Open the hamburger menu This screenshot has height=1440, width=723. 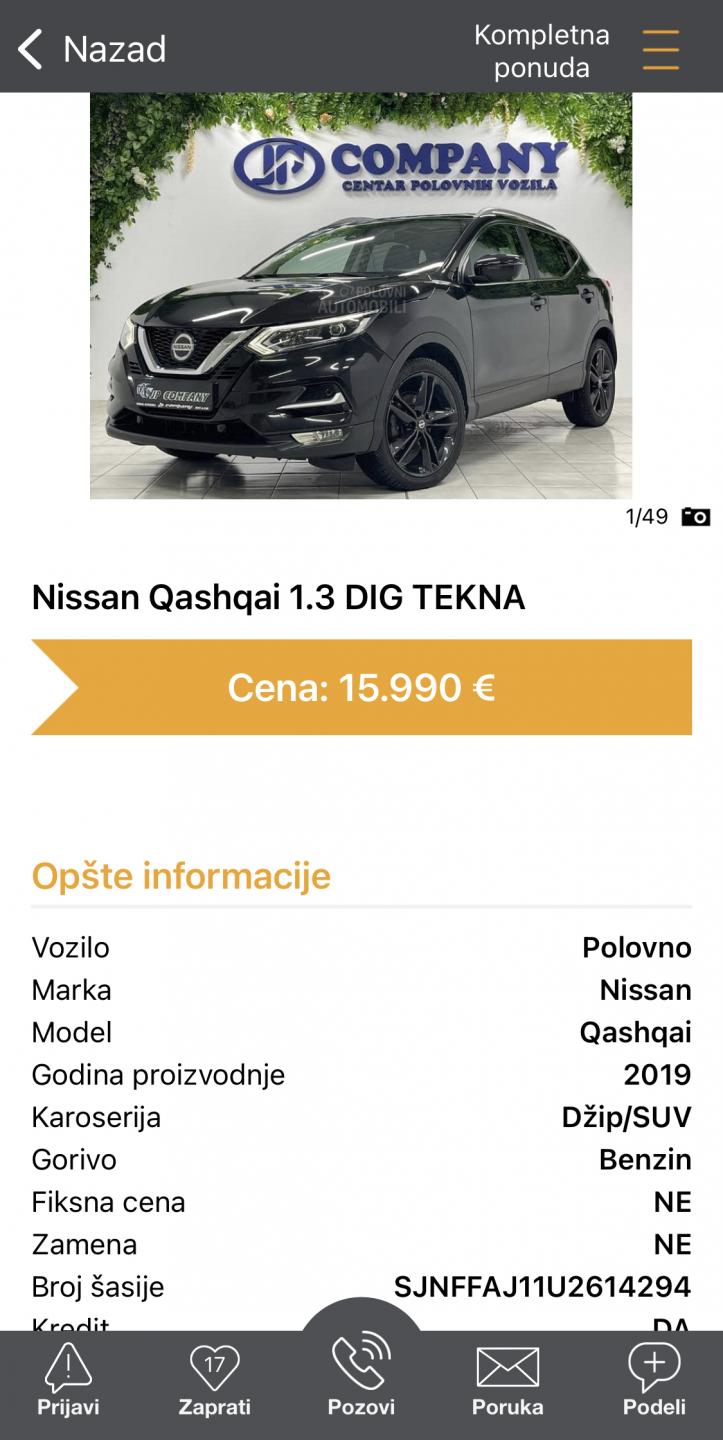[x=660, y=49]
